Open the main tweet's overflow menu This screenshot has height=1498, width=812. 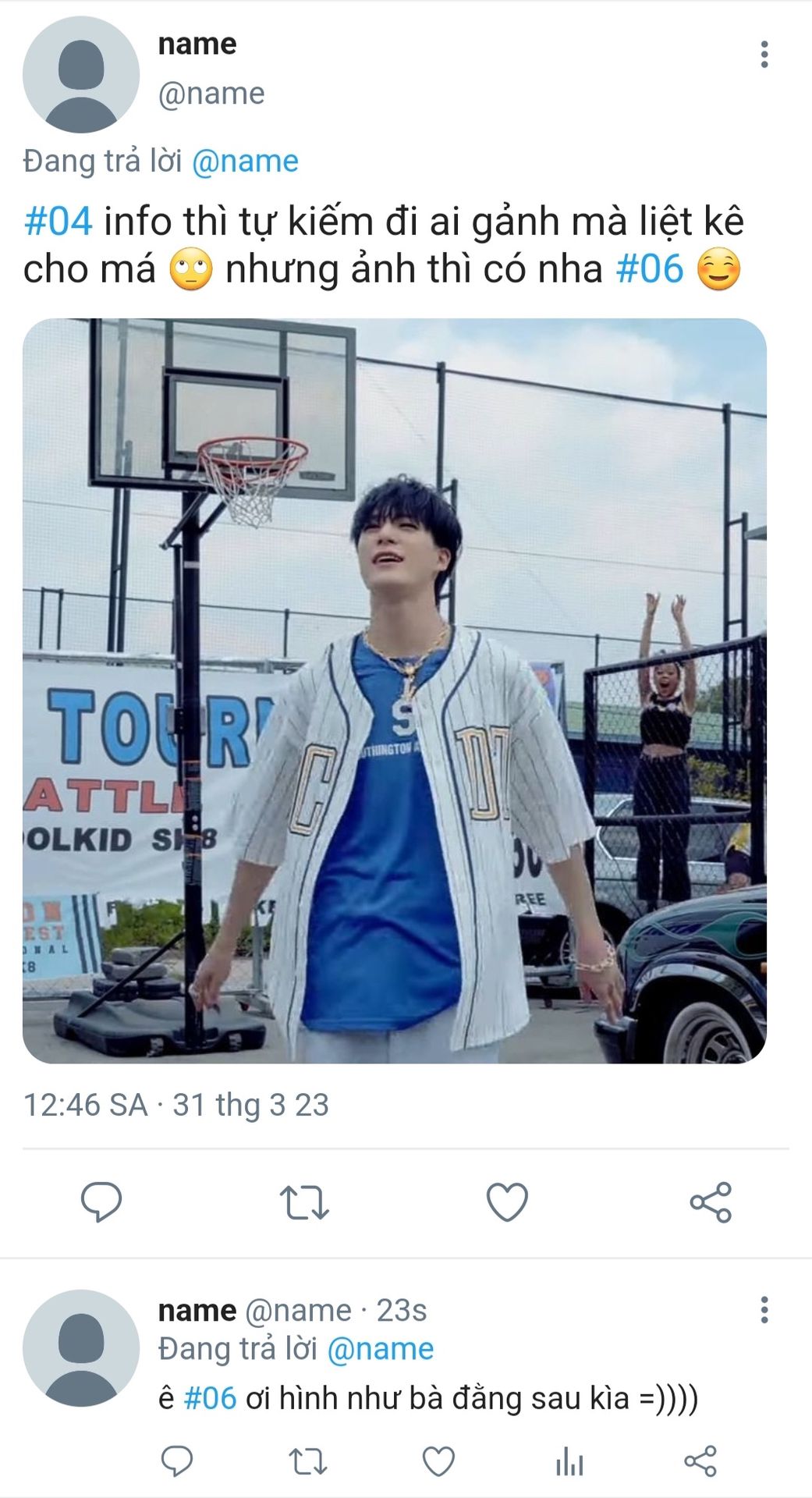764,55
